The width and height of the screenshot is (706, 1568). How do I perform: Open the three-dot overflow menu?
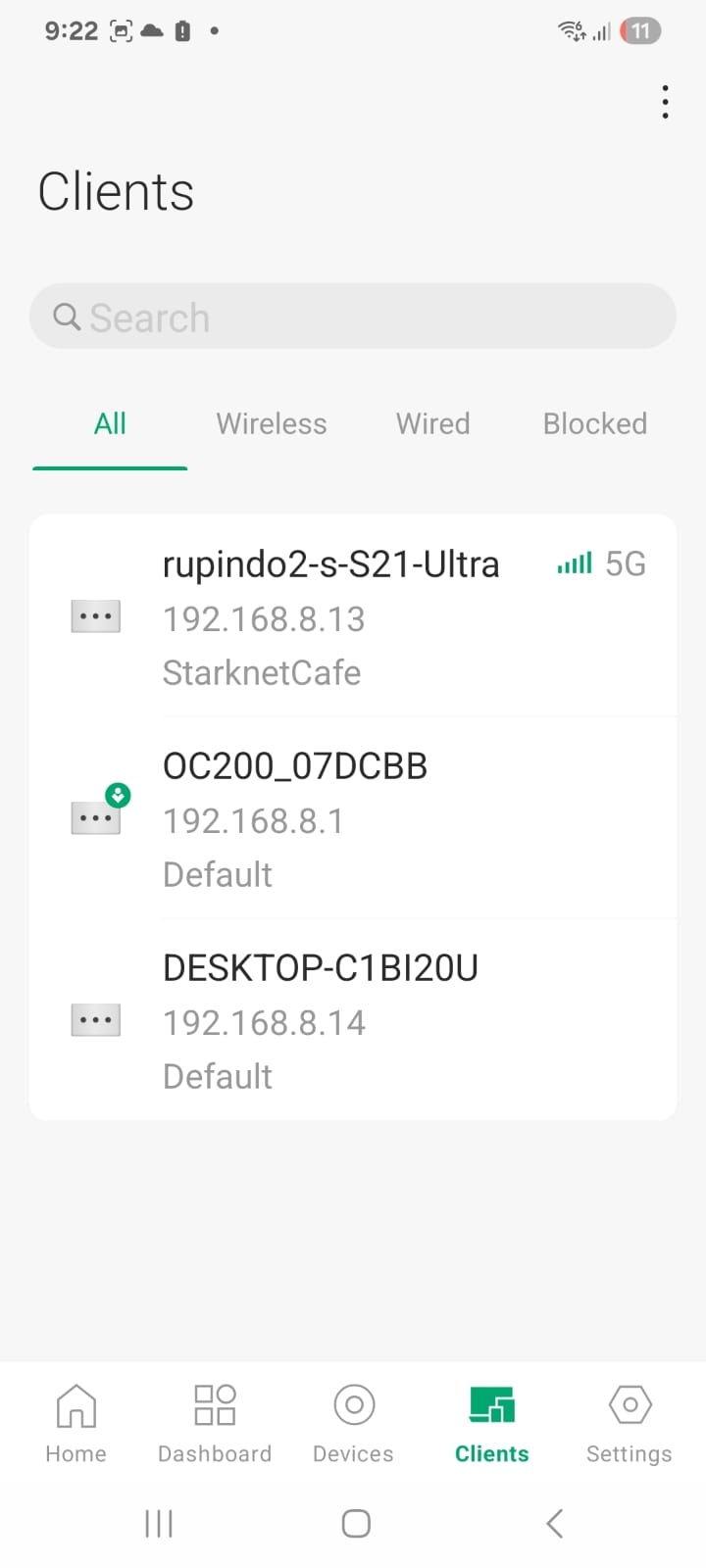pyautogui.click(x=665, y=102)
